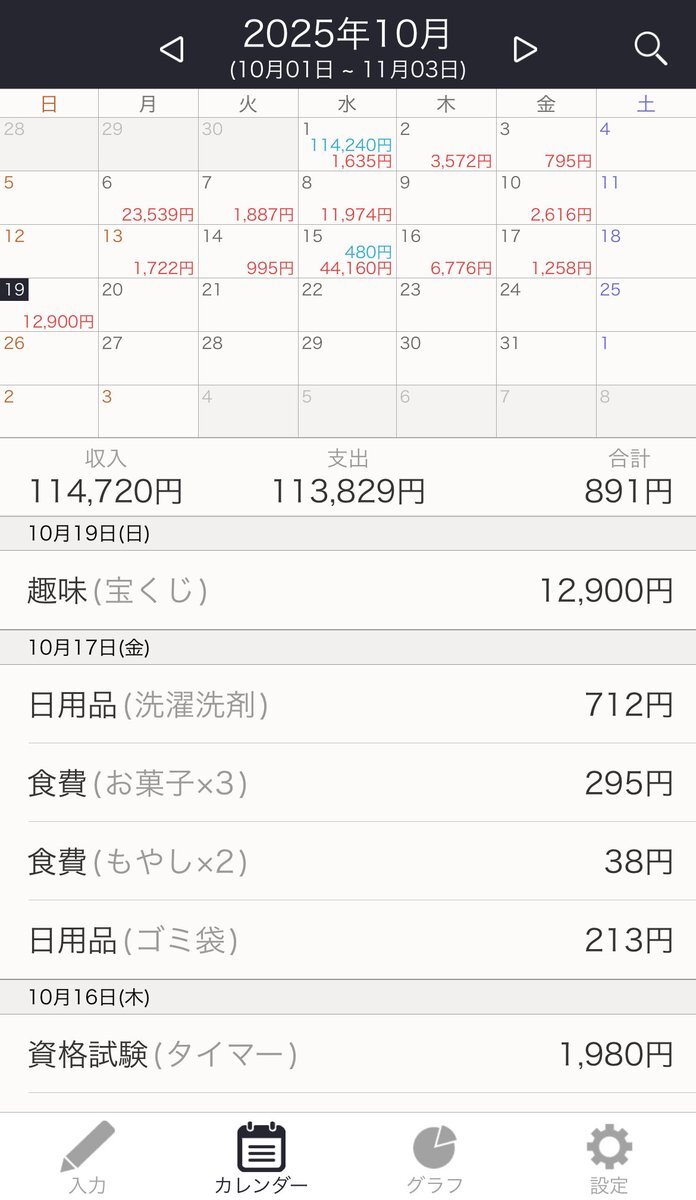
Task: Select October 1 on the calendar
Action: pyautogui.click(x=347, y=144)
